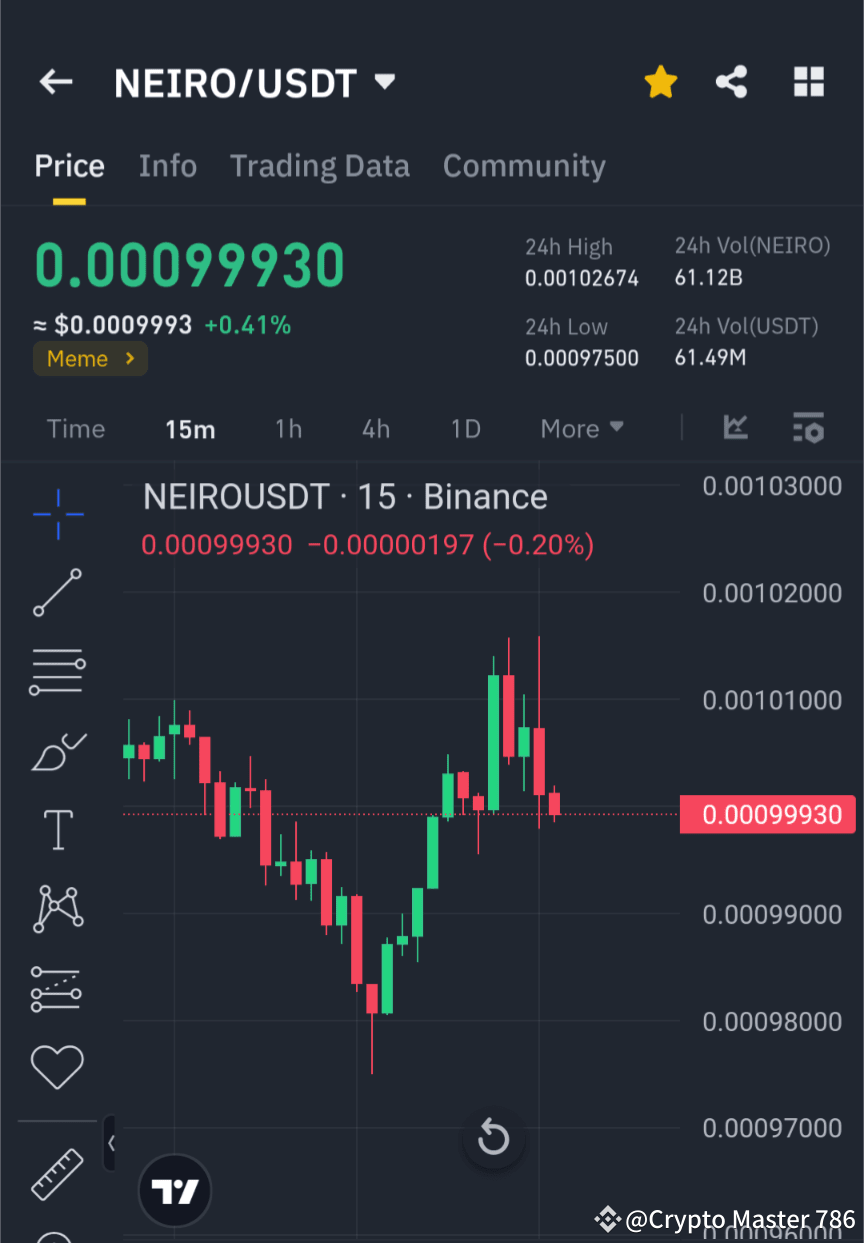The height and width of the screenshot is (1243, 864).
Task: Open the Meme category link
Action: 90,358
